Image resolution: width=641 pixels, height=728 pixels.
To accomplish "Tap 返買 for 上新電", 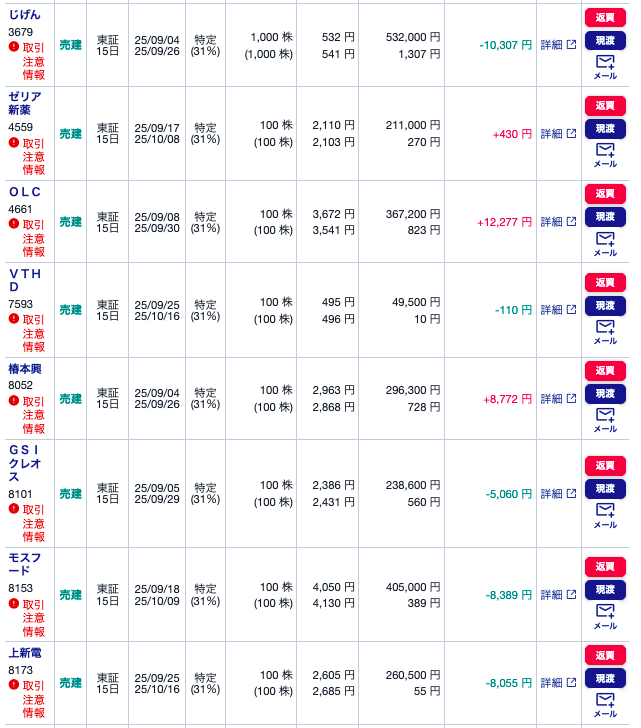I will coord(605,656).
